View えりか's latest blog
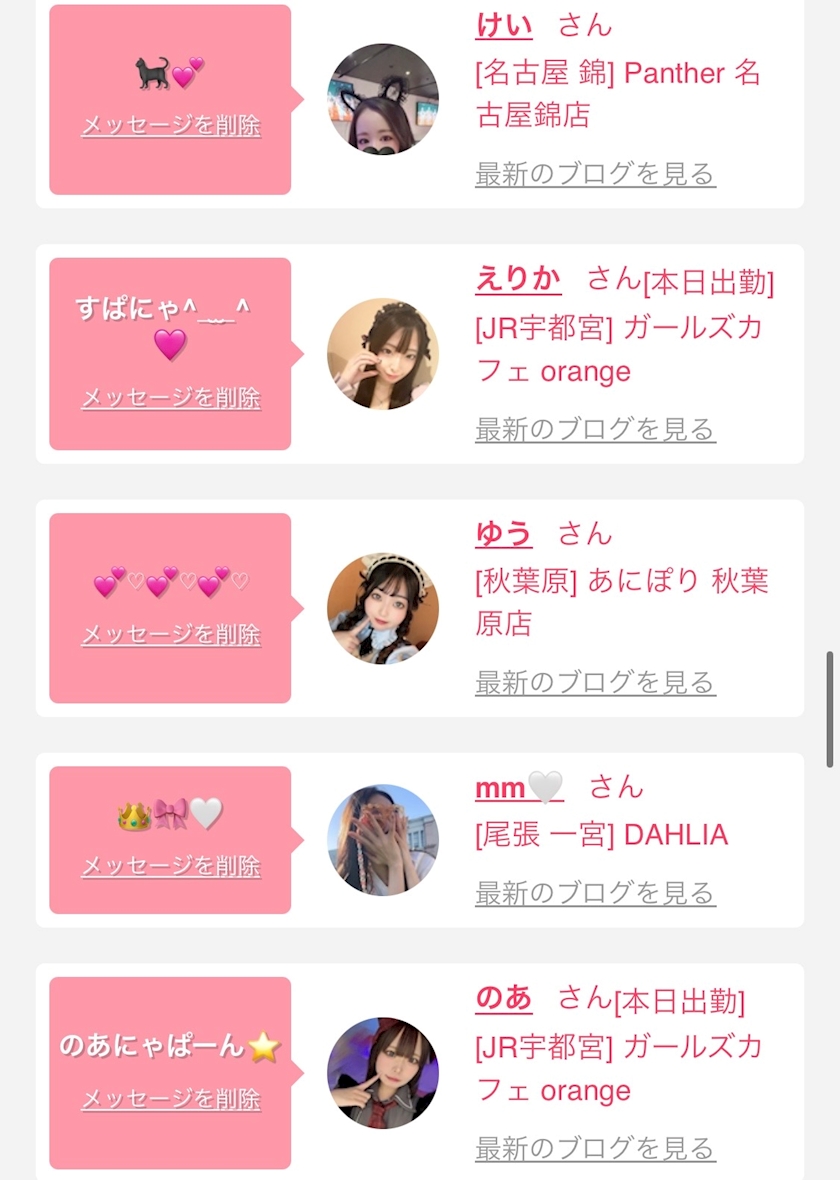840x1180 pixels. tap(595, 430)
